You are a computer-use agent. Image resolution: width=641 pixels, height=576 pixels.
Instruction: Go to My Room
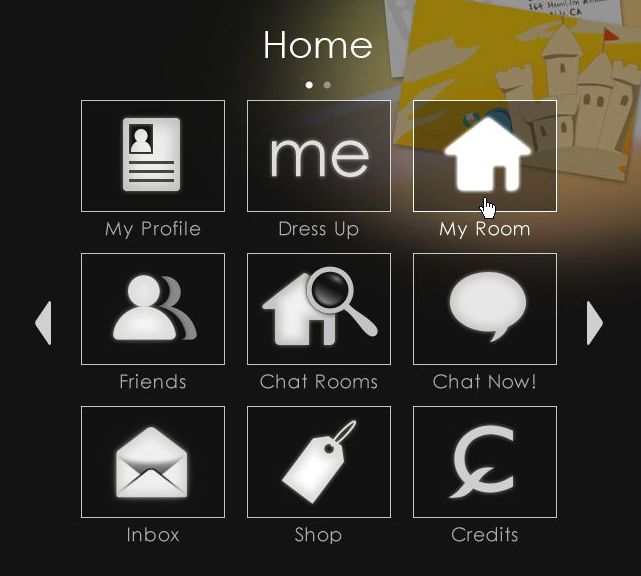pos(485,156)
